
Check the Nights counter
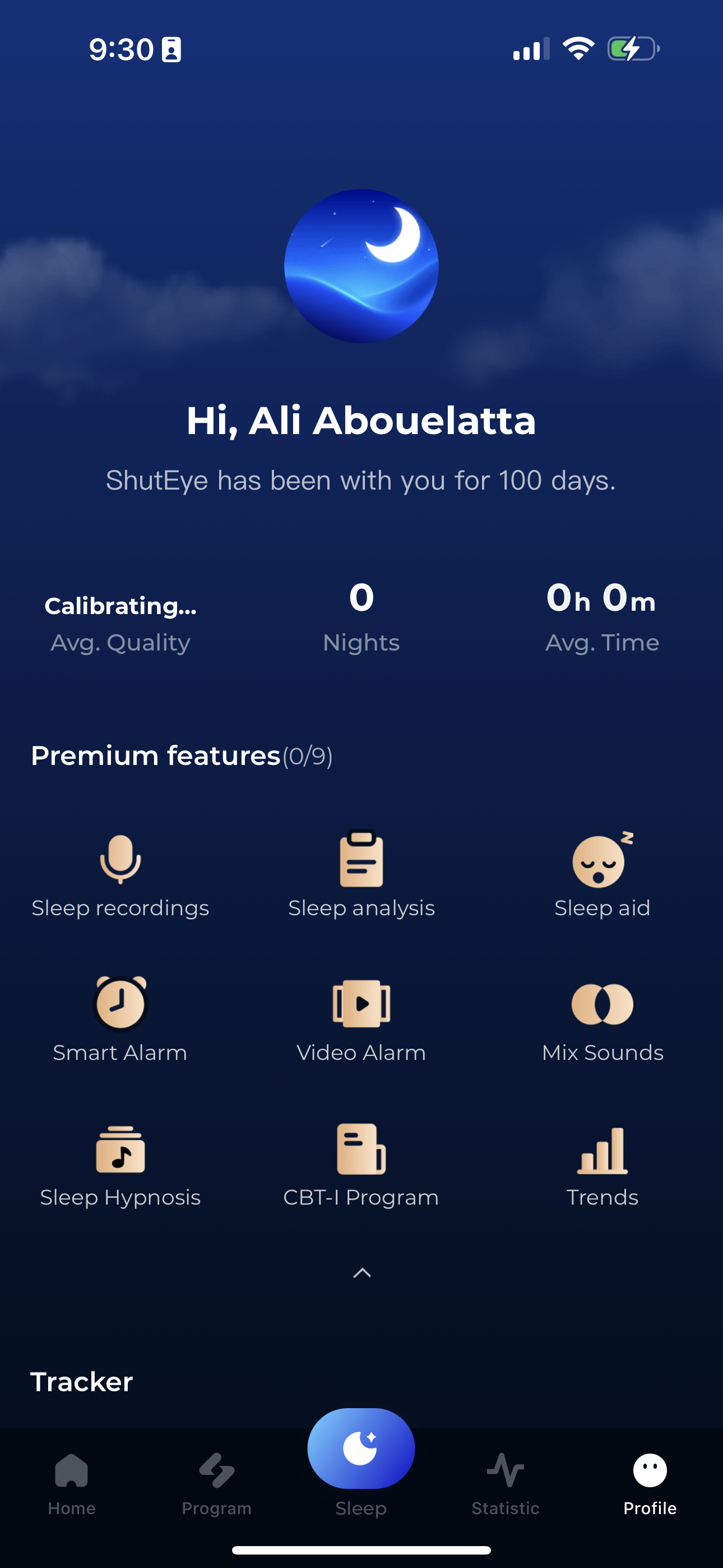[x=361, y=617]
